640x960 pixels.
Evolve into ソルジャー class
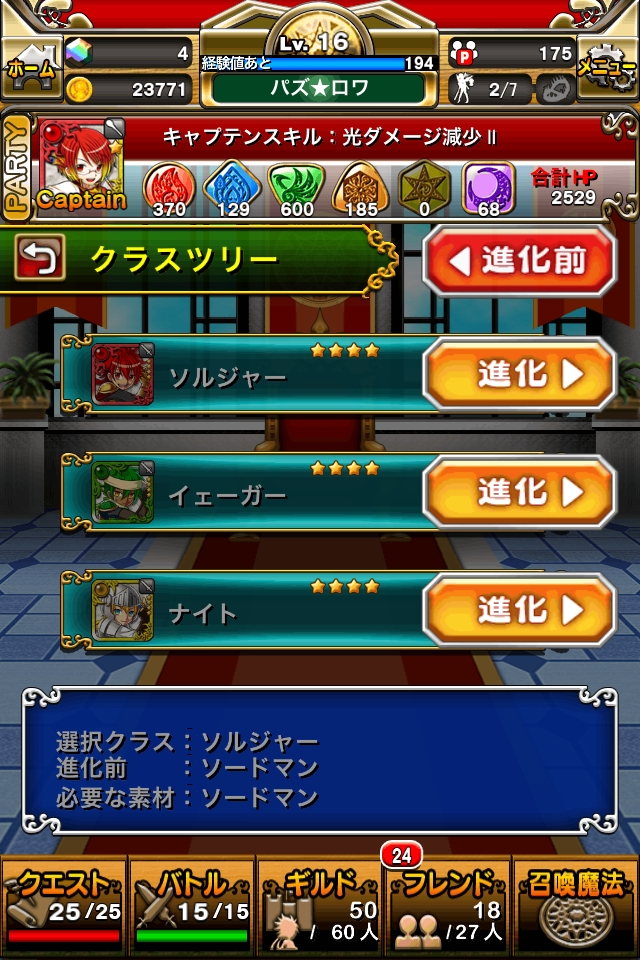point(519,376)
